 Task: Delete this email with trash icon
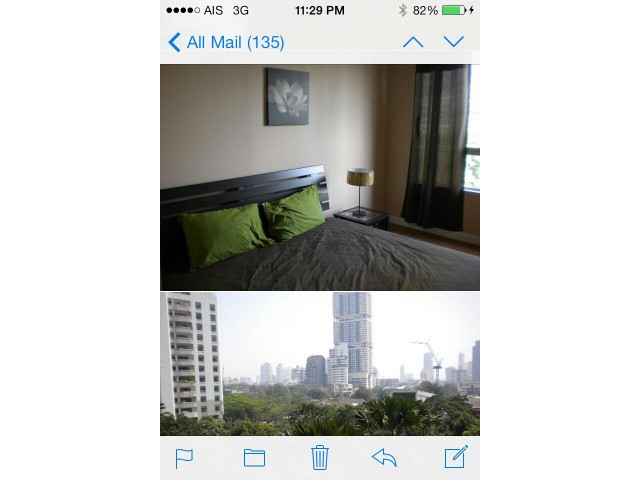pyautogui.click(x=320, y=458)
